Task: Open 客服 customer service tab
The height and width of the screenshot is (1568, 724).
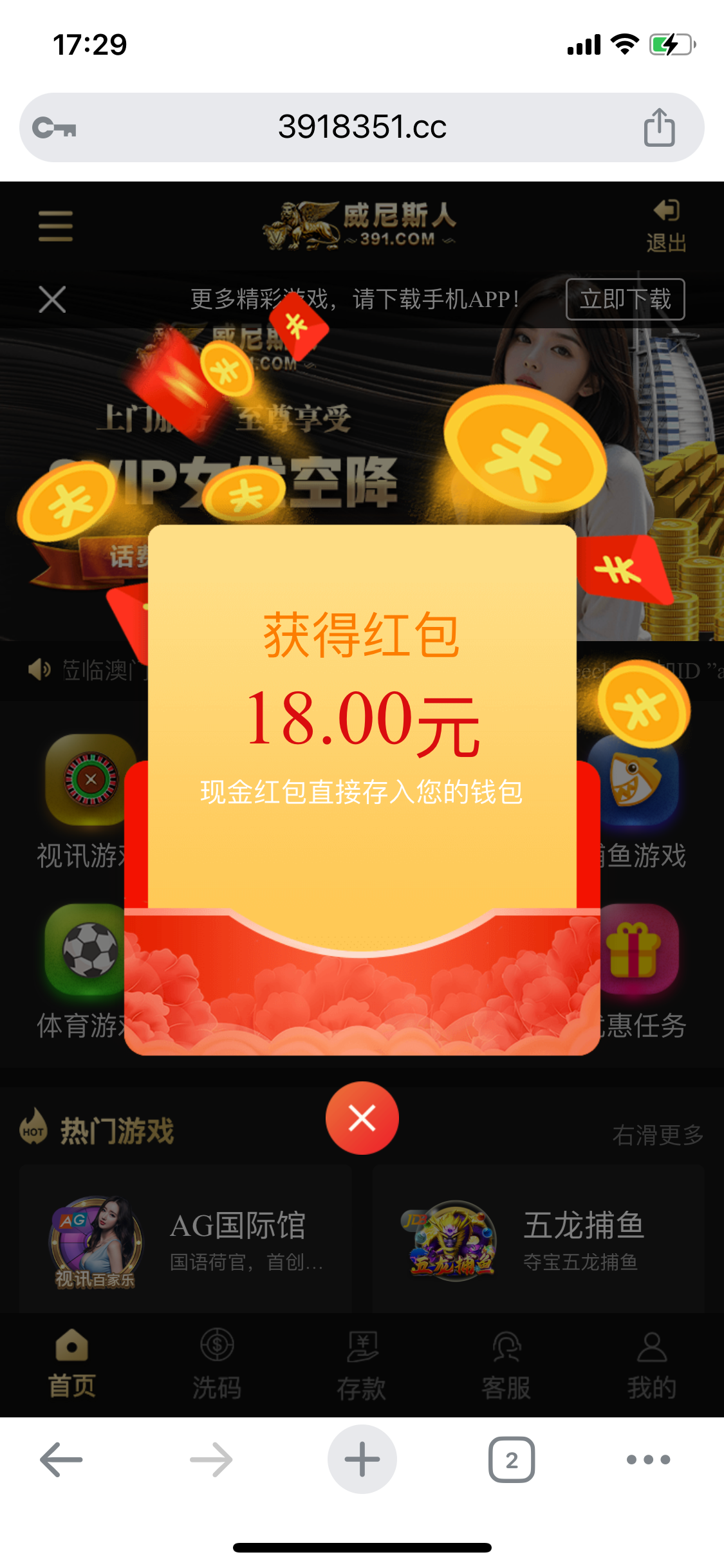Action: tap(506, 1363)
